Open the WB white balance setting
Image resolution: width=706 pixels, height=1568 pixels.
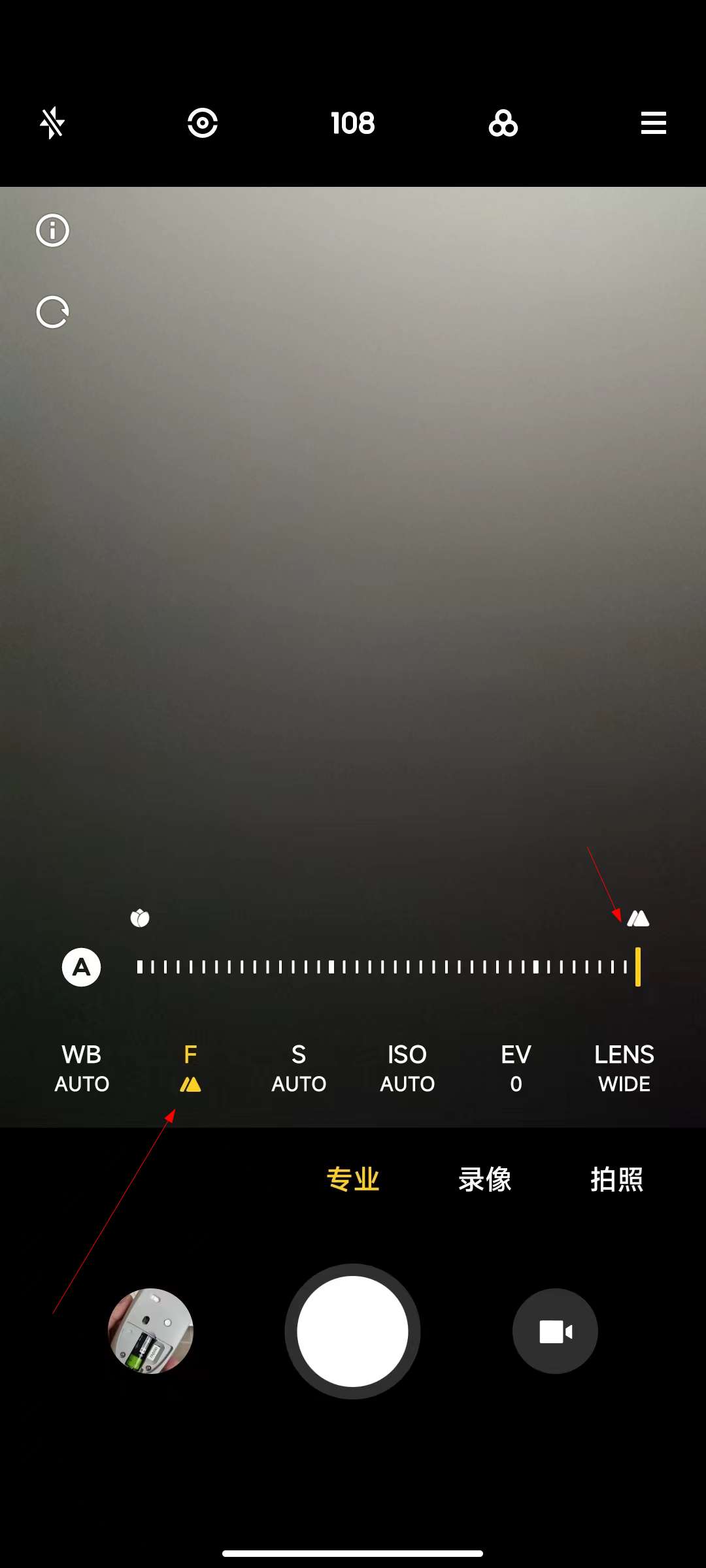[82, 1069]
